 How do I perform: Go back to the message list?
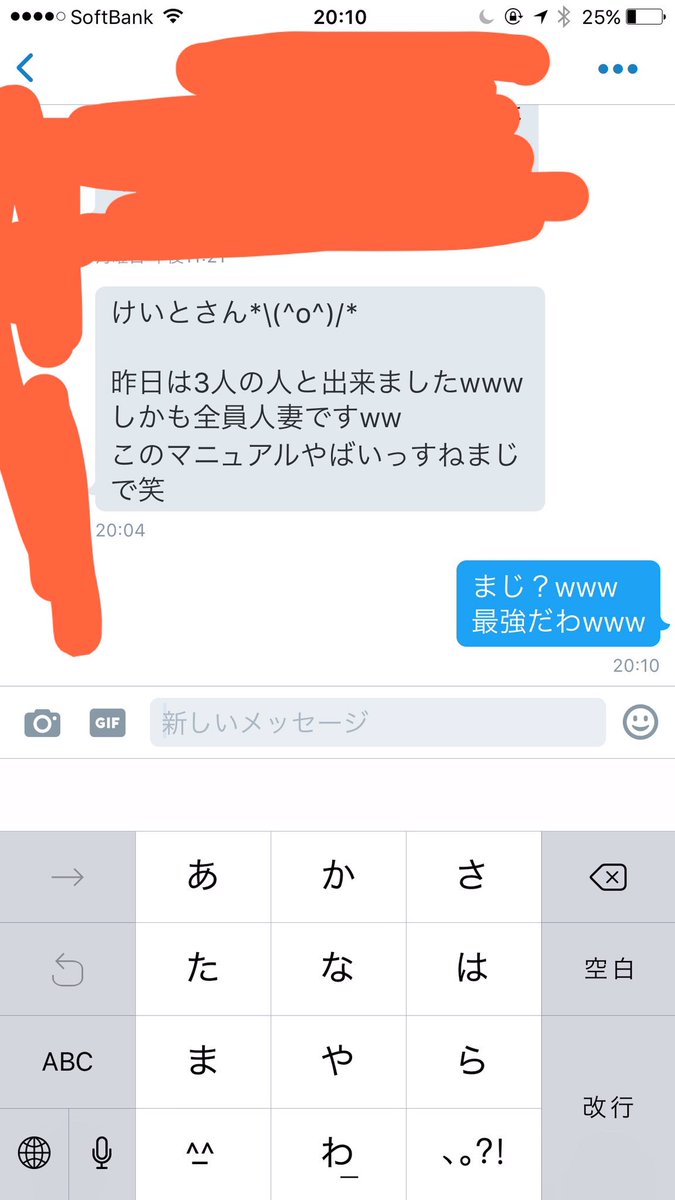click(x=25, y=68)
